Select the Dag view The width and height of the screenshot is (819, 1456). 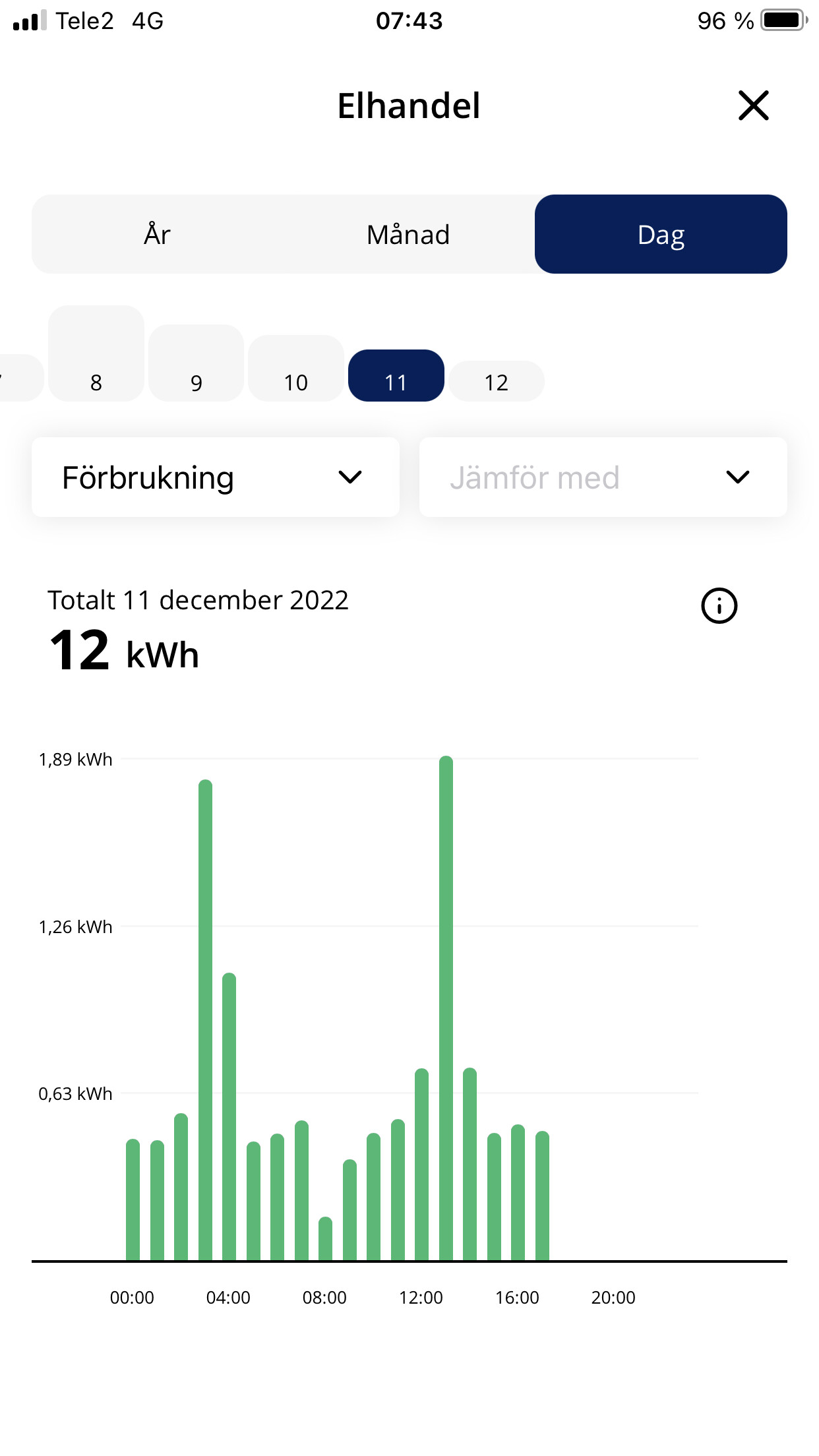click(x=661, y=235)
